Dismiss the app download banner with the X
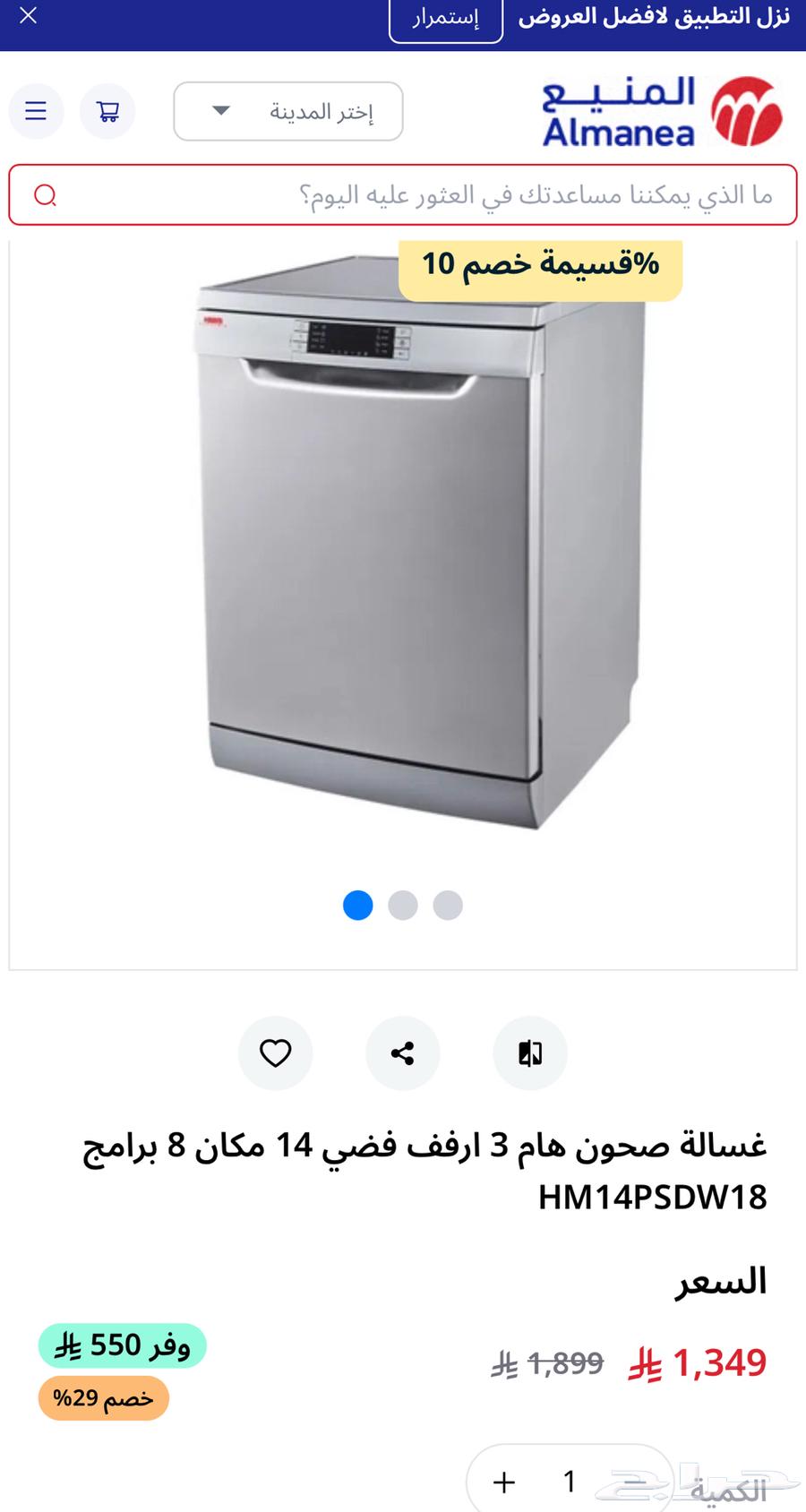 [27, 15]
